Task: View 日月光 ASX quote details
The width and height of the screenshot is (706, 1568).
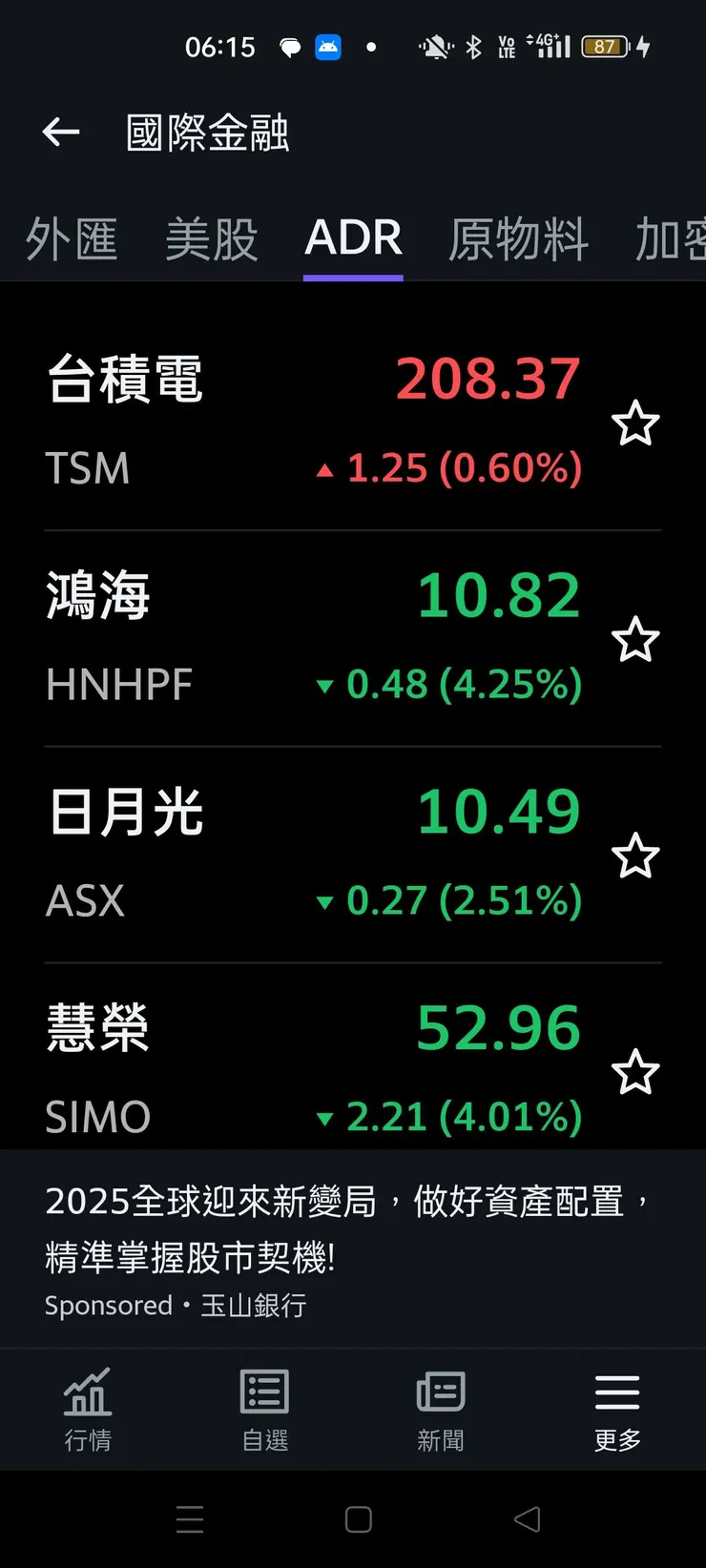Action: (315, 855)
